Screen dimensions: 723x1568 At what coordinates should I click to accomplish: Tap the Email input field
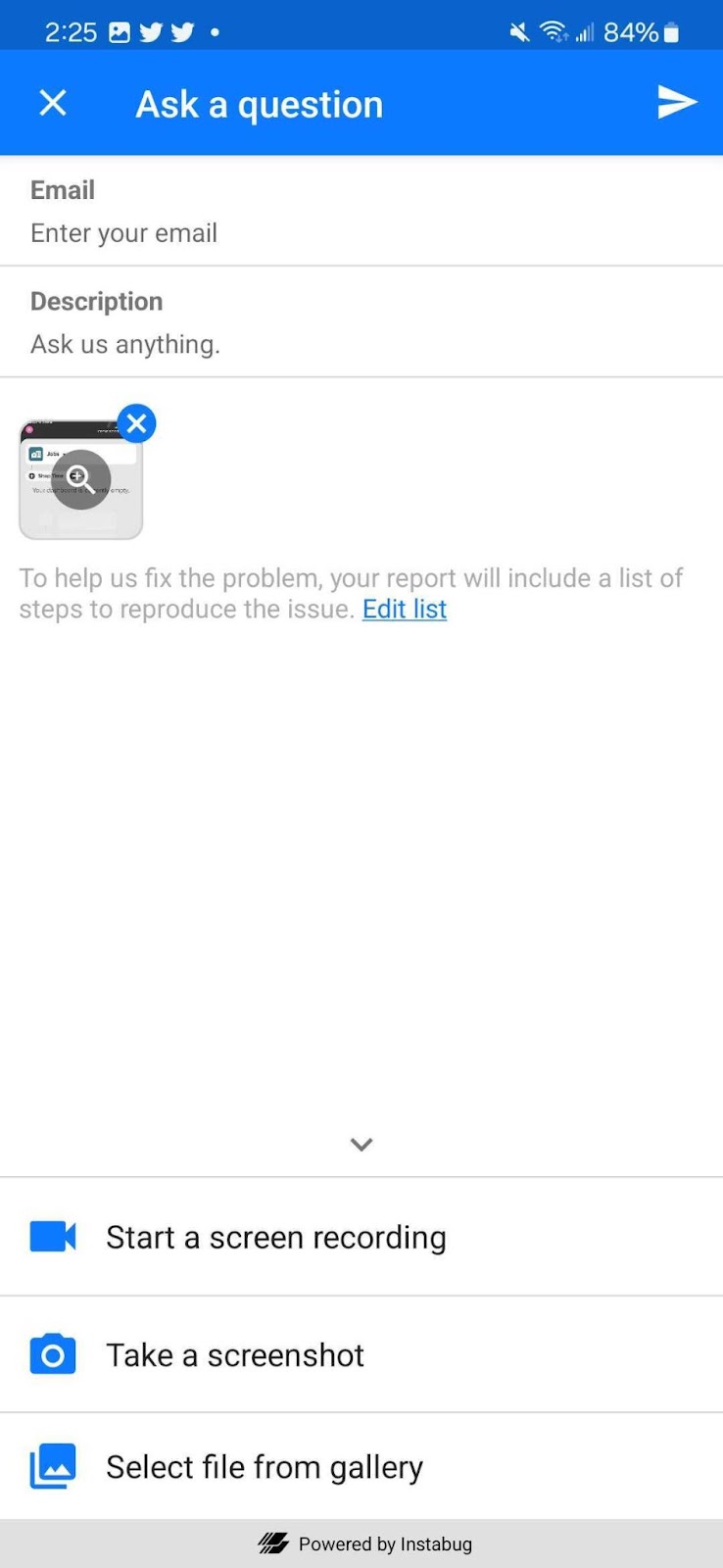tap(361, 233)
